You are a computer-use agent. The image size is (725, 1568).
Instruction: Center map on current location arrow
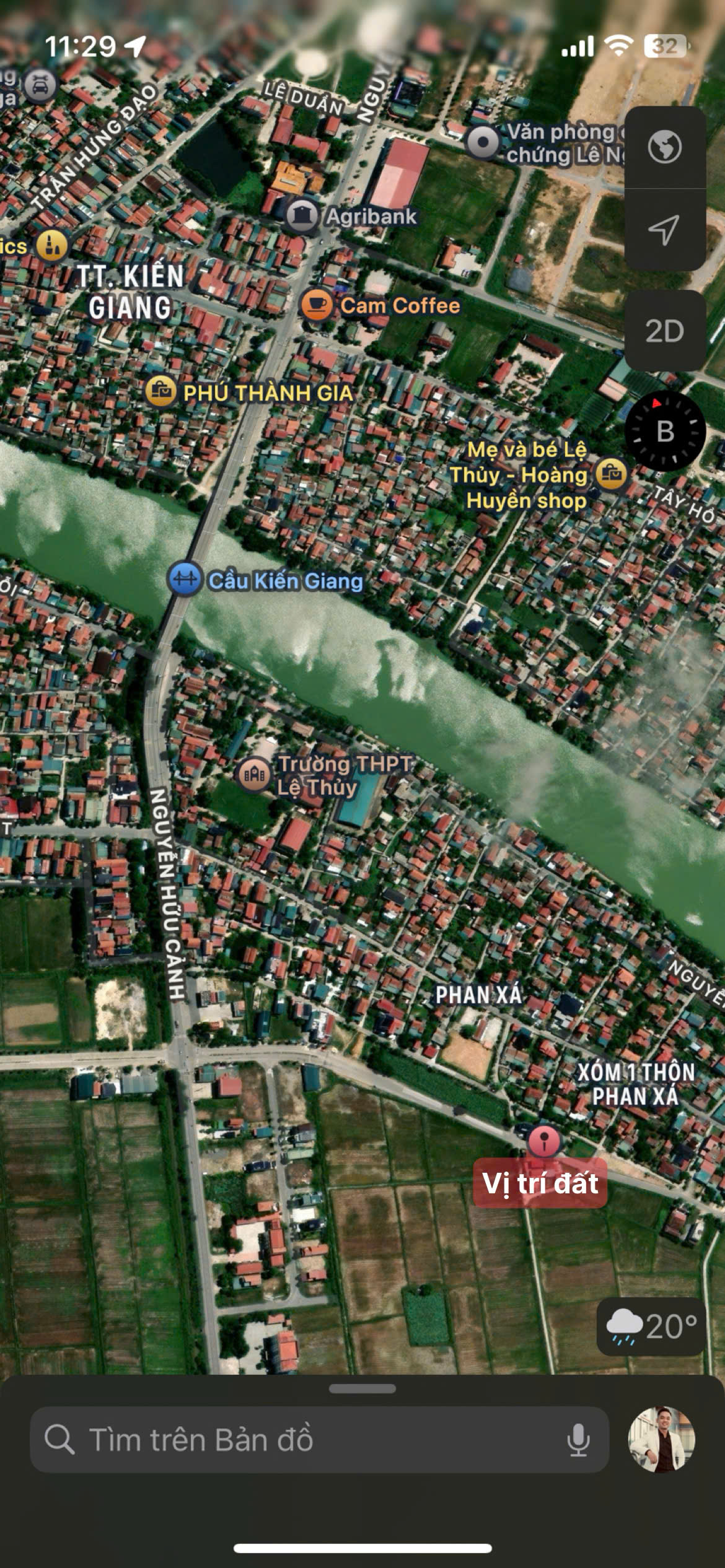664,230
